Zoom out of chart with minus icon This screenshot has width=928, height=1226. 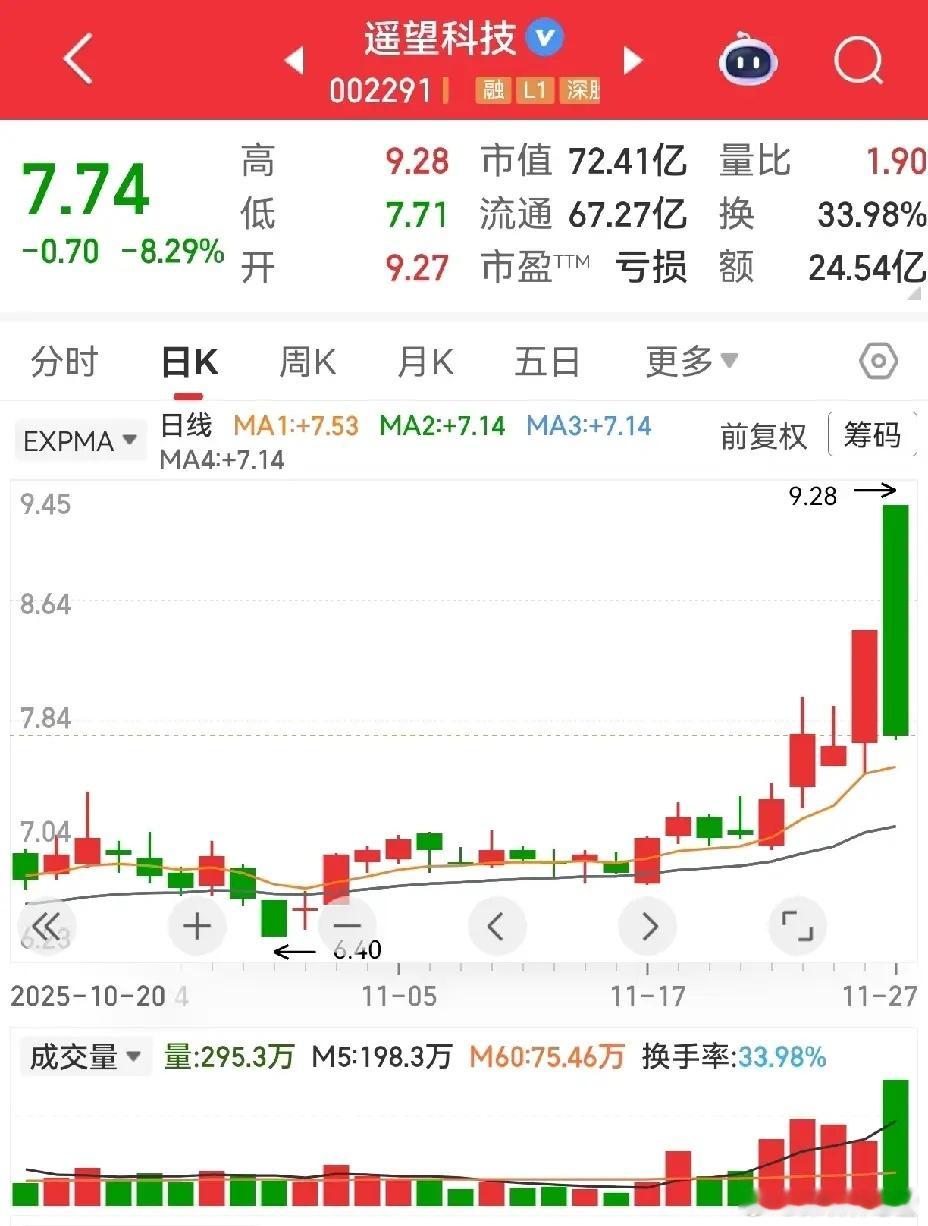tap(346, 925)
